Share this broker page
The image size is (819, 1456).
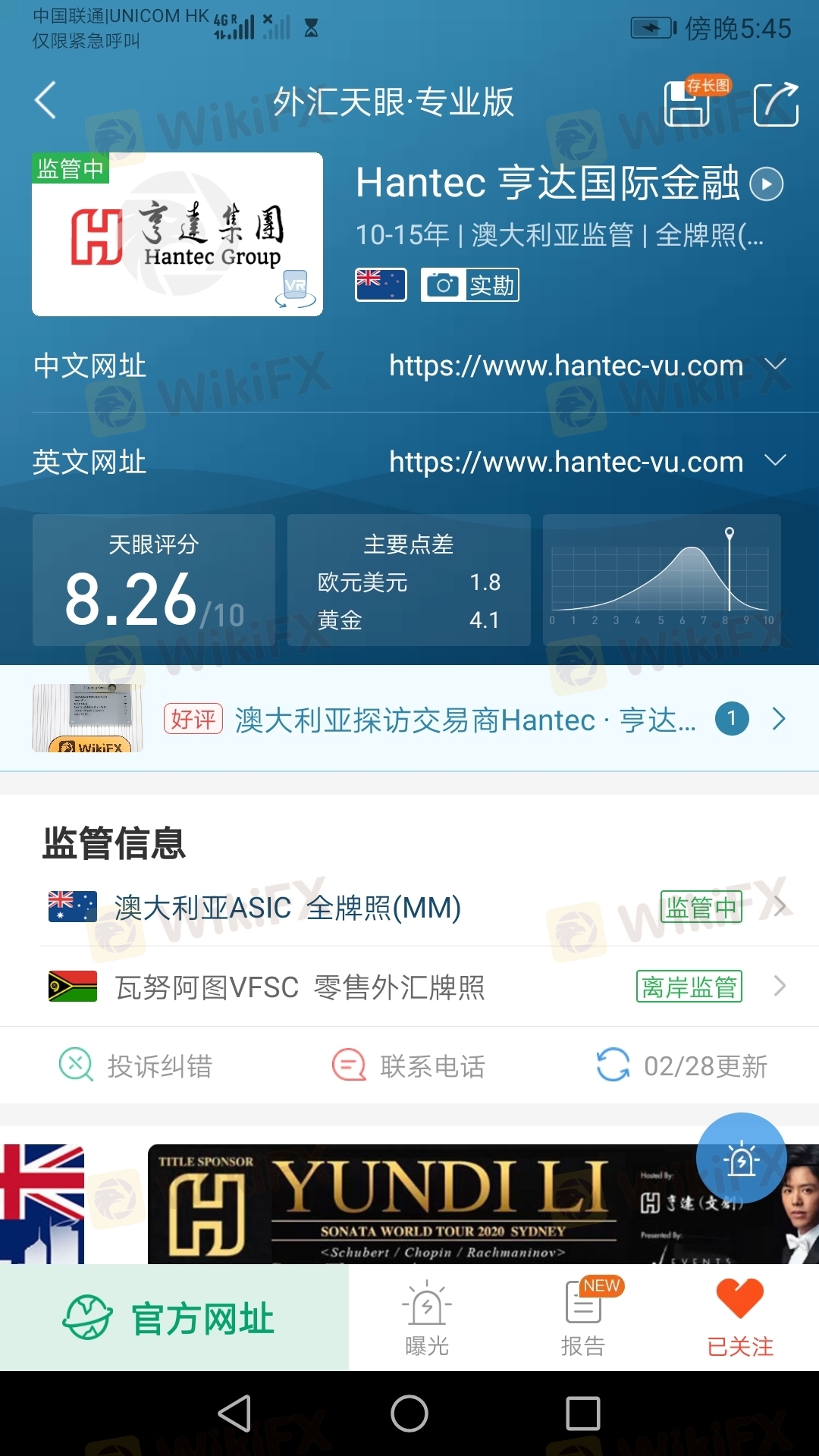[x=776, y=102]
